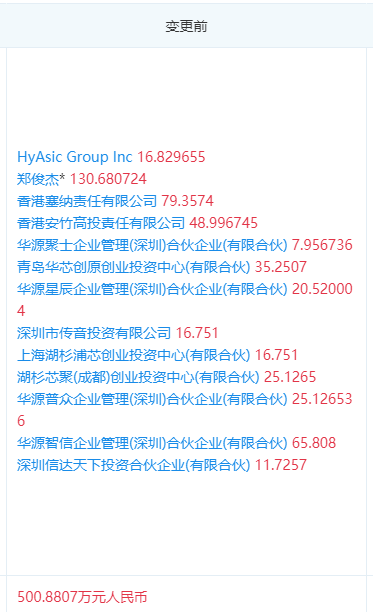Viewport: 373px width, 612px height.
Task: Open 华源普众企业管理(深圳)合伙企业 link
Action: 152,399
